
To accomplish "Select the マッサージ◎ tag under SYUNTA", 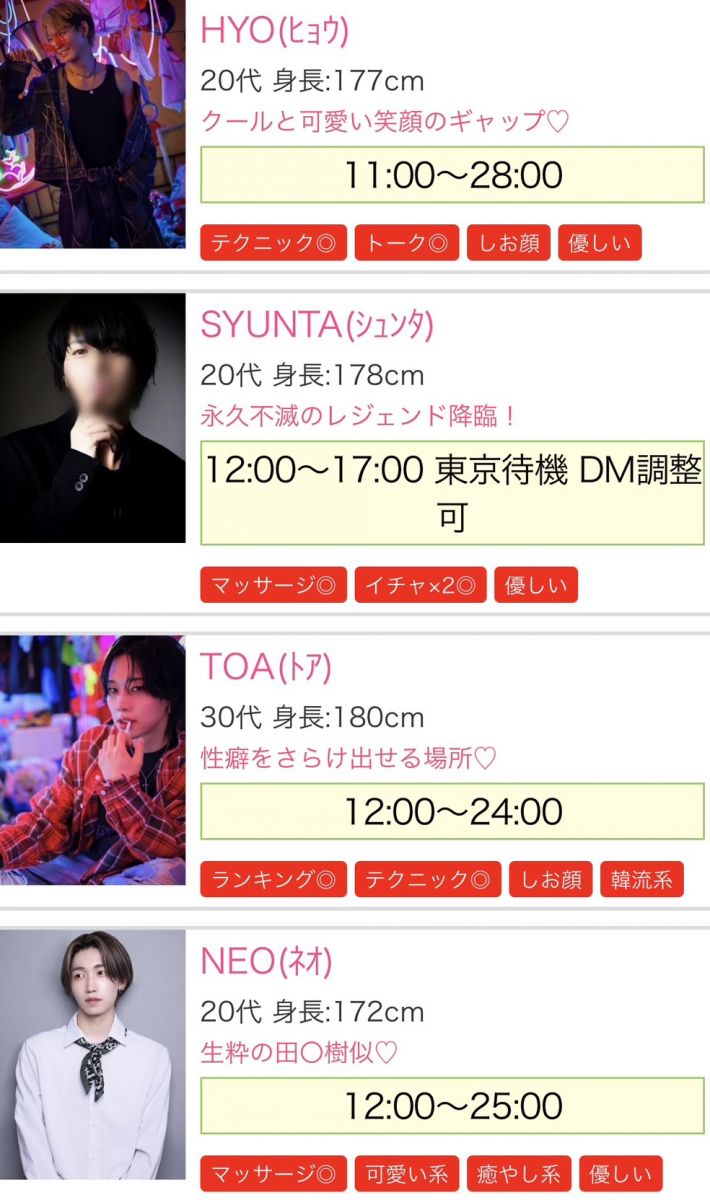I will tap(273, 585).
